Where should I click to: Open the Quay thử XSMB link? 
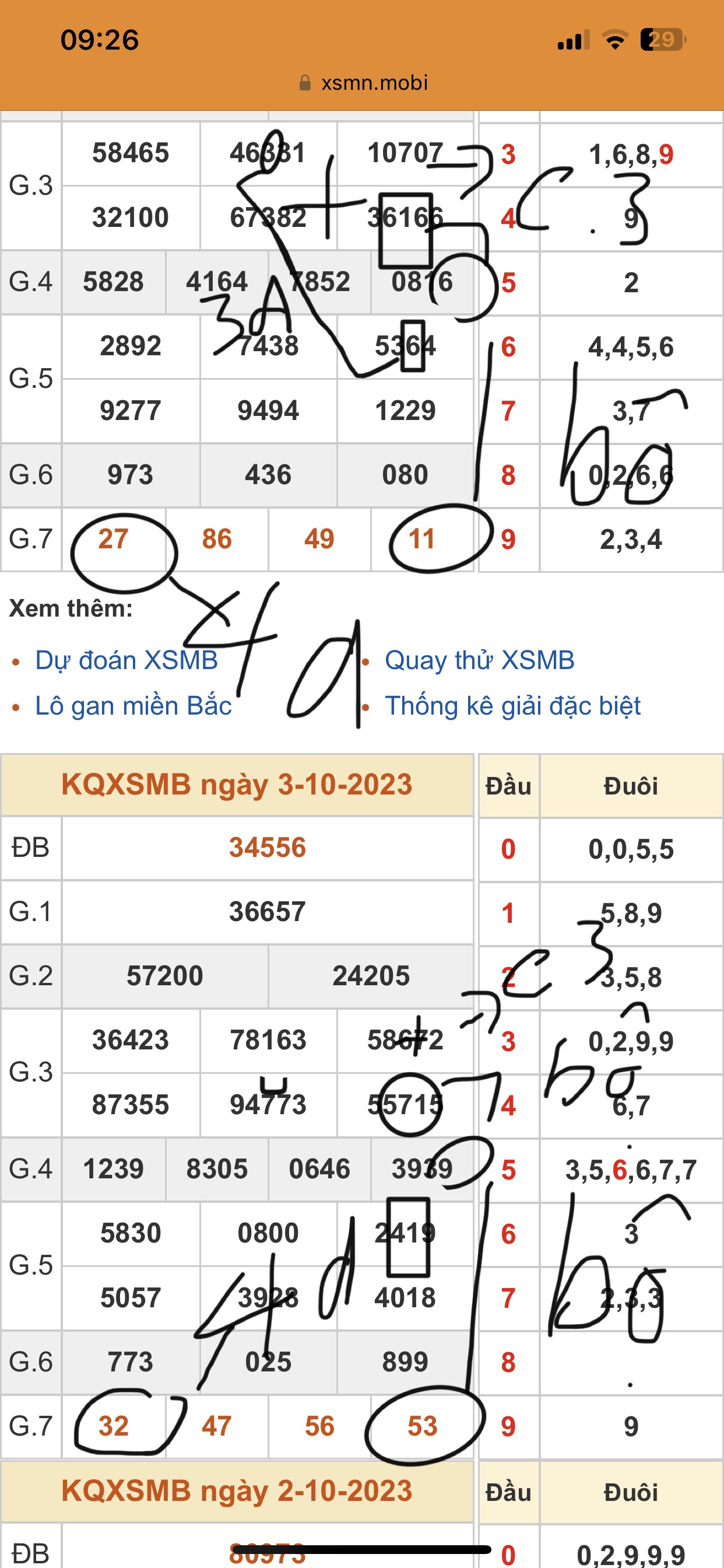pyautogui.click(x=479, y=660)
